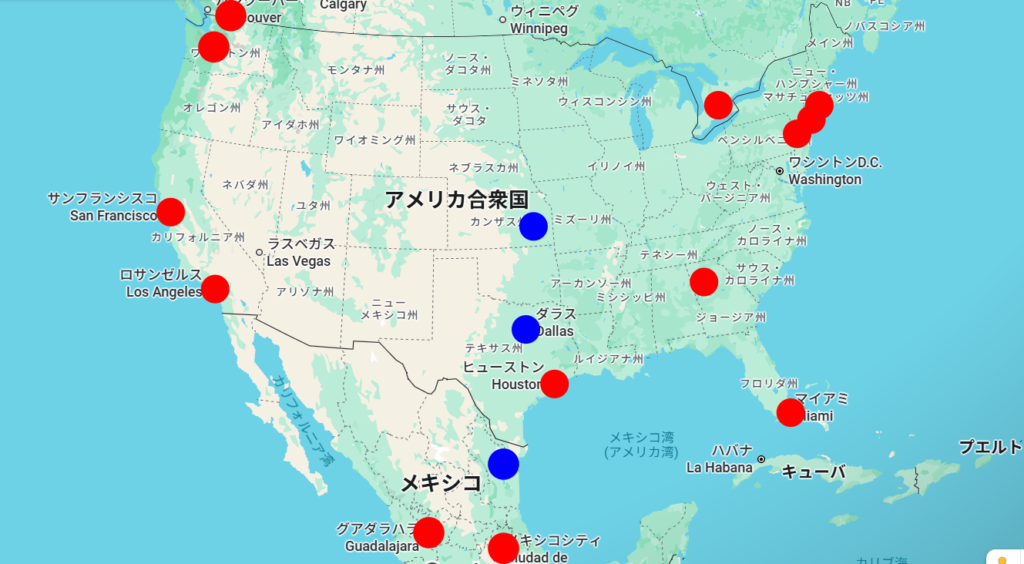Viewport: 1024px width, 564px height.
Task: Select the red marker at Guadalajara
Action: coord(428,533)
